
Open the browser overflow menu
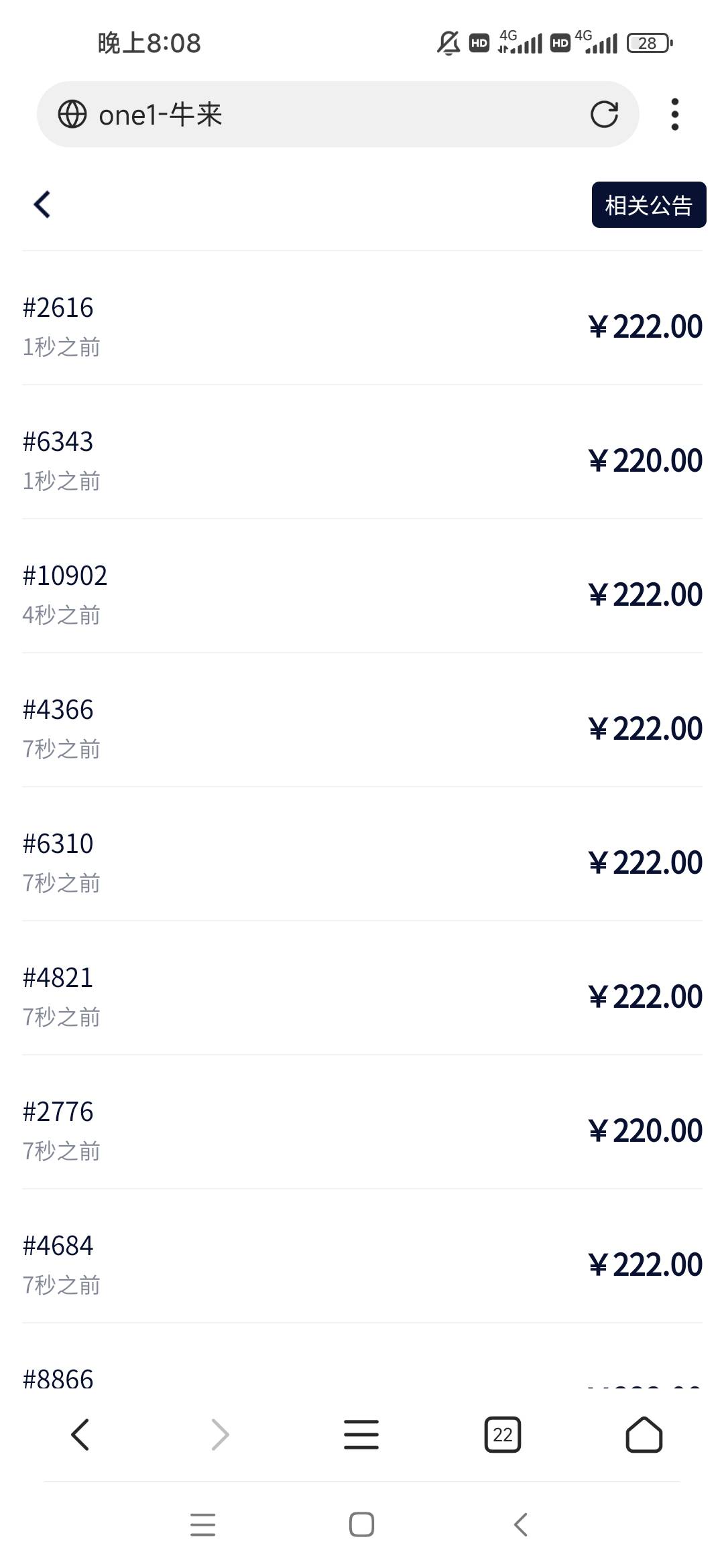674,115
